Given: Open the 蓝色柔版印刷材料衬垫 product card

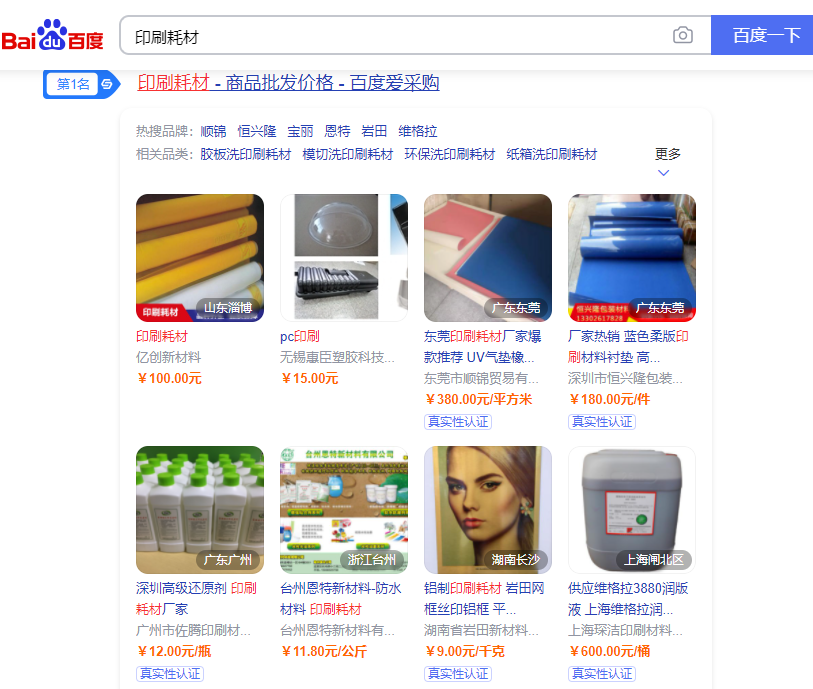Looking at the screenshot, I should click(632, 258).
